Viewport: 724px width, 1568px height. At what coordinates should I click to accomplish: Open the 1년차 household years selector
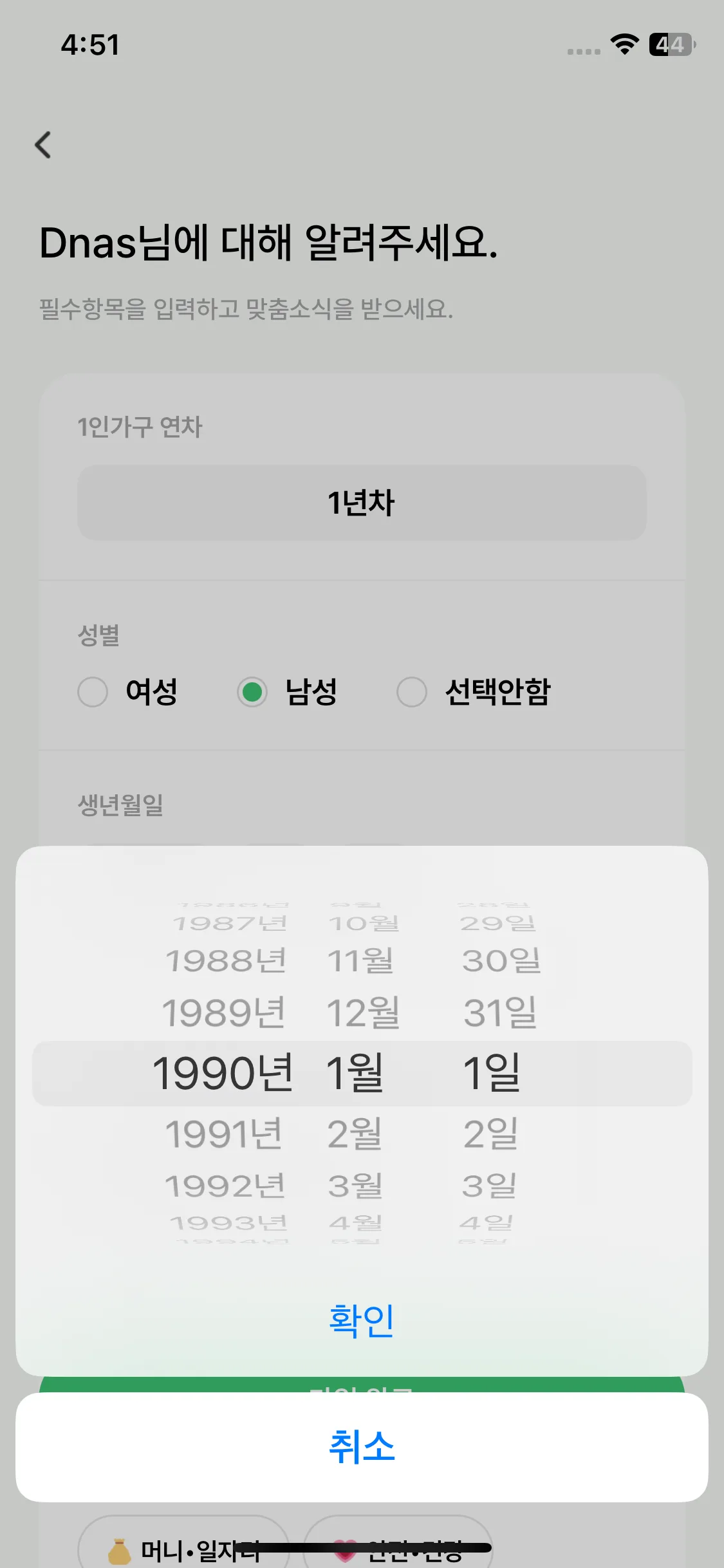coord(362,503)
